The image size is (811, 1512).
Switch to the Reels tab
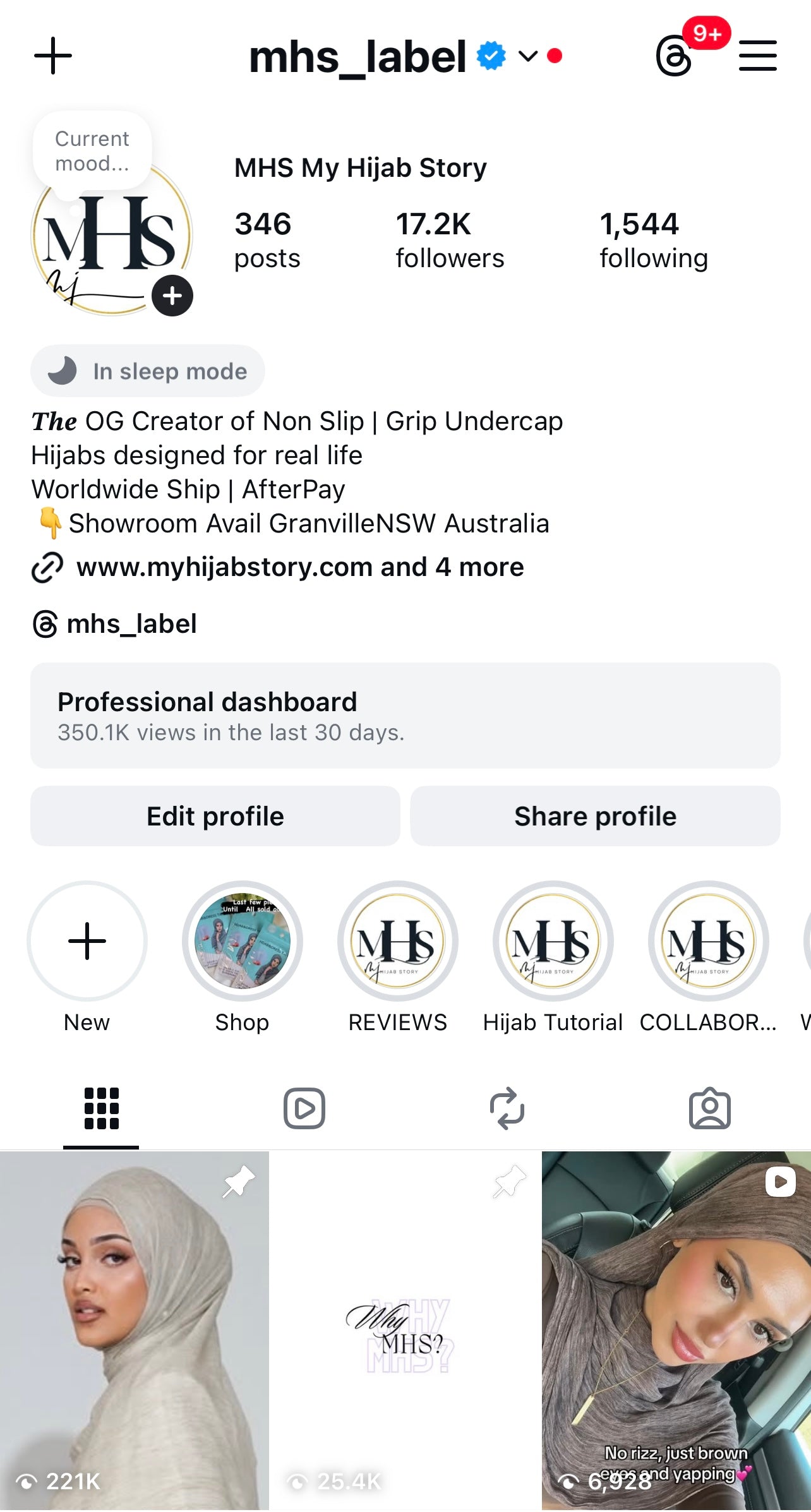(x=304, y=1108)
